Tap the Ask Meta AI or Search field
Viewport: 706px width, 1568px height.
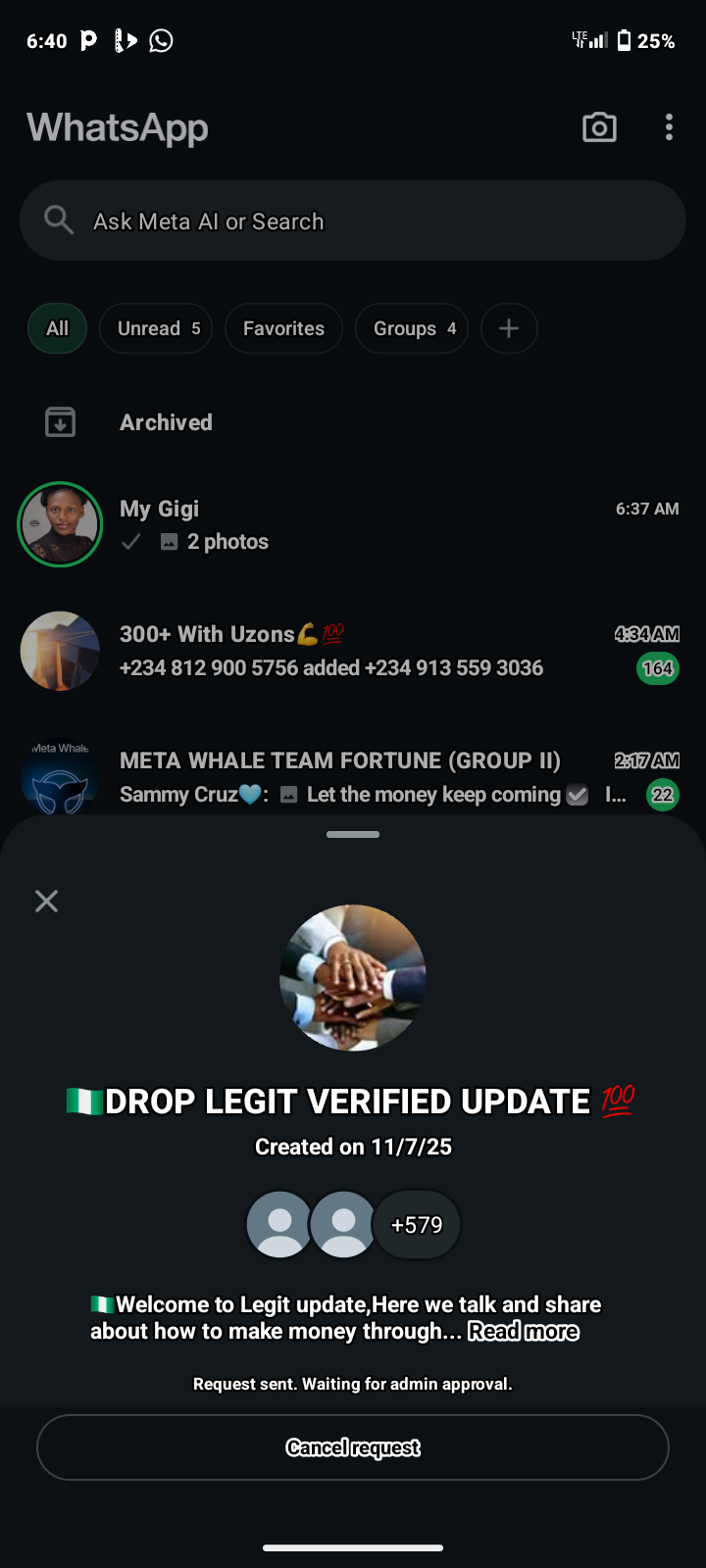(353, 221)
